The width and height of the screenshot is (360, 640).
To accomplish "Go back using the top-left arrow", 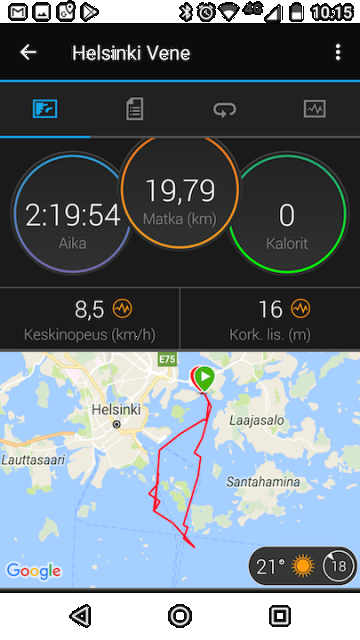I will pyautogui.click(x=28, y=53).
